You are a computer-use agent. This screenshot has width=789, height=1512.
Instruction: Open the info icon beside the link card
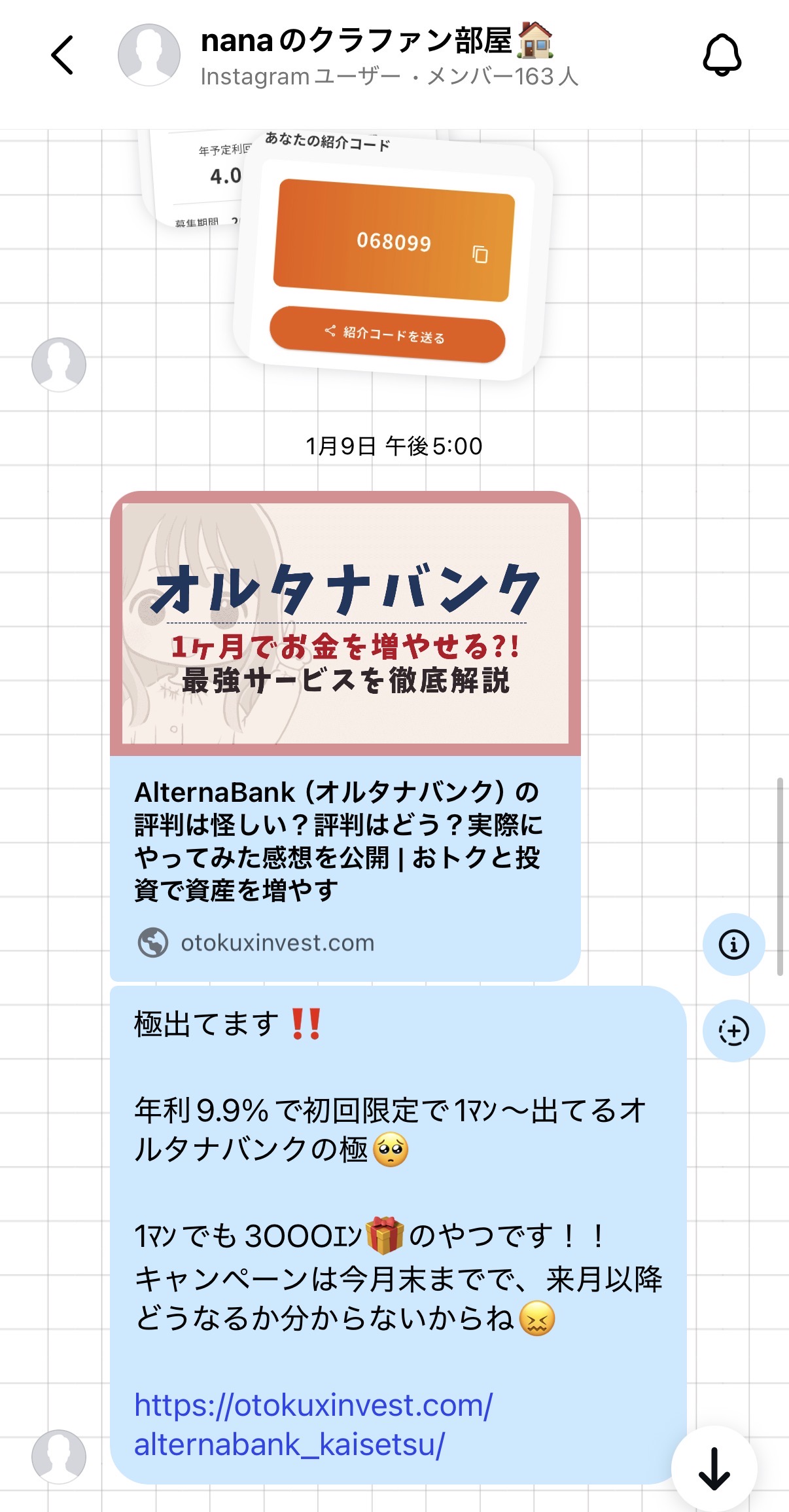733,945
